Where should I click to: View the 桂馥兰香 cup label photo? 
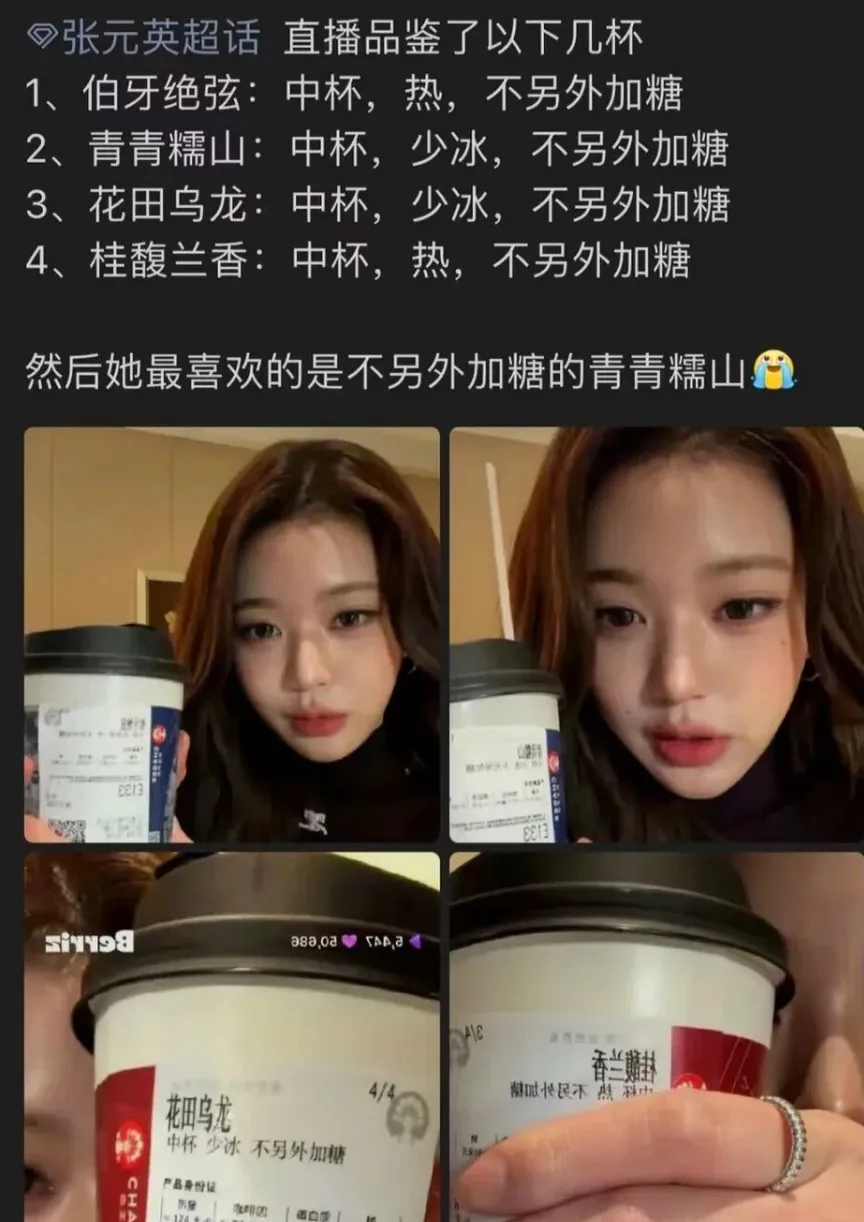pyautogui.click(x=656, y=1036)
